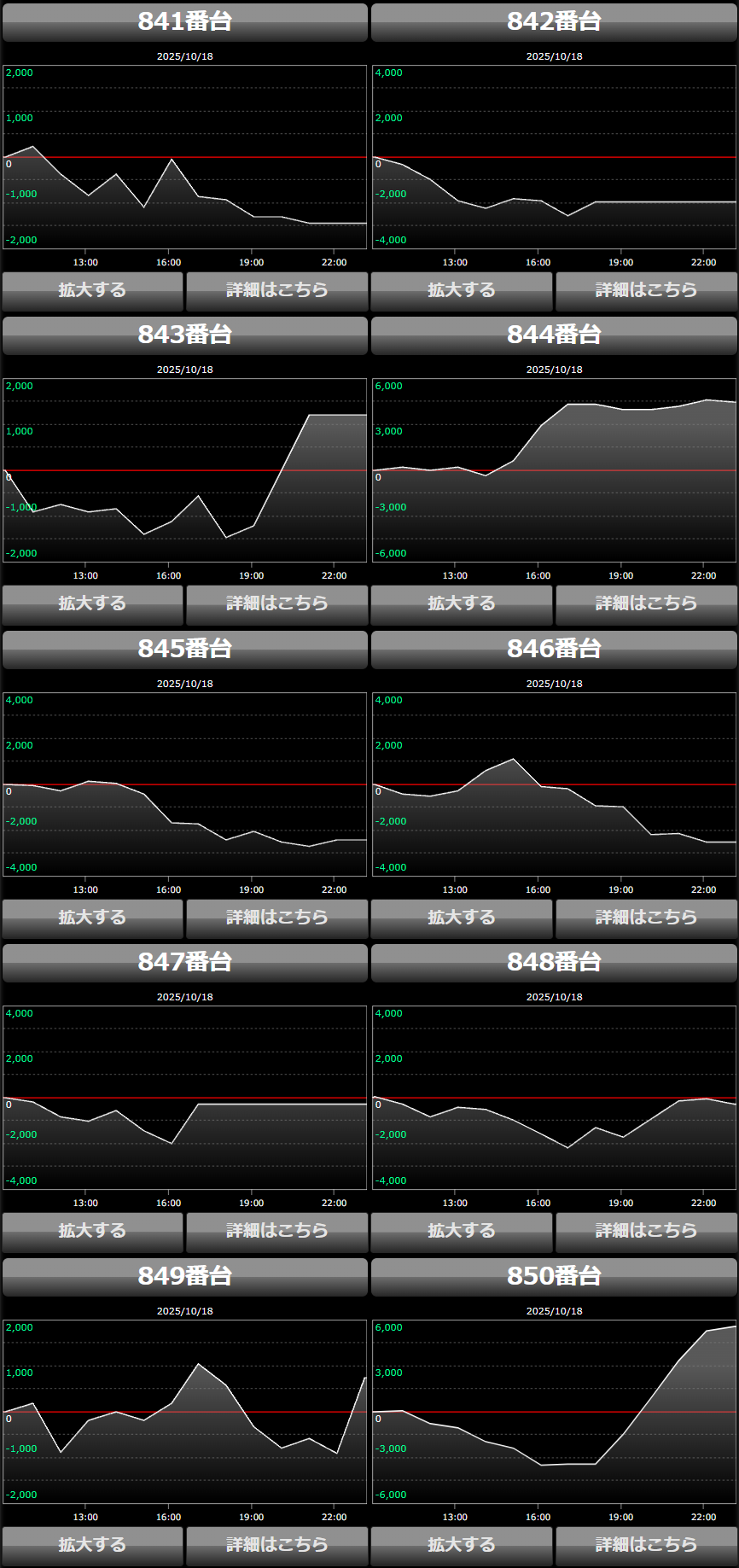739x1568 pixels.
Task: Tap 拡大する under 846番台
Action: point(462,918)
